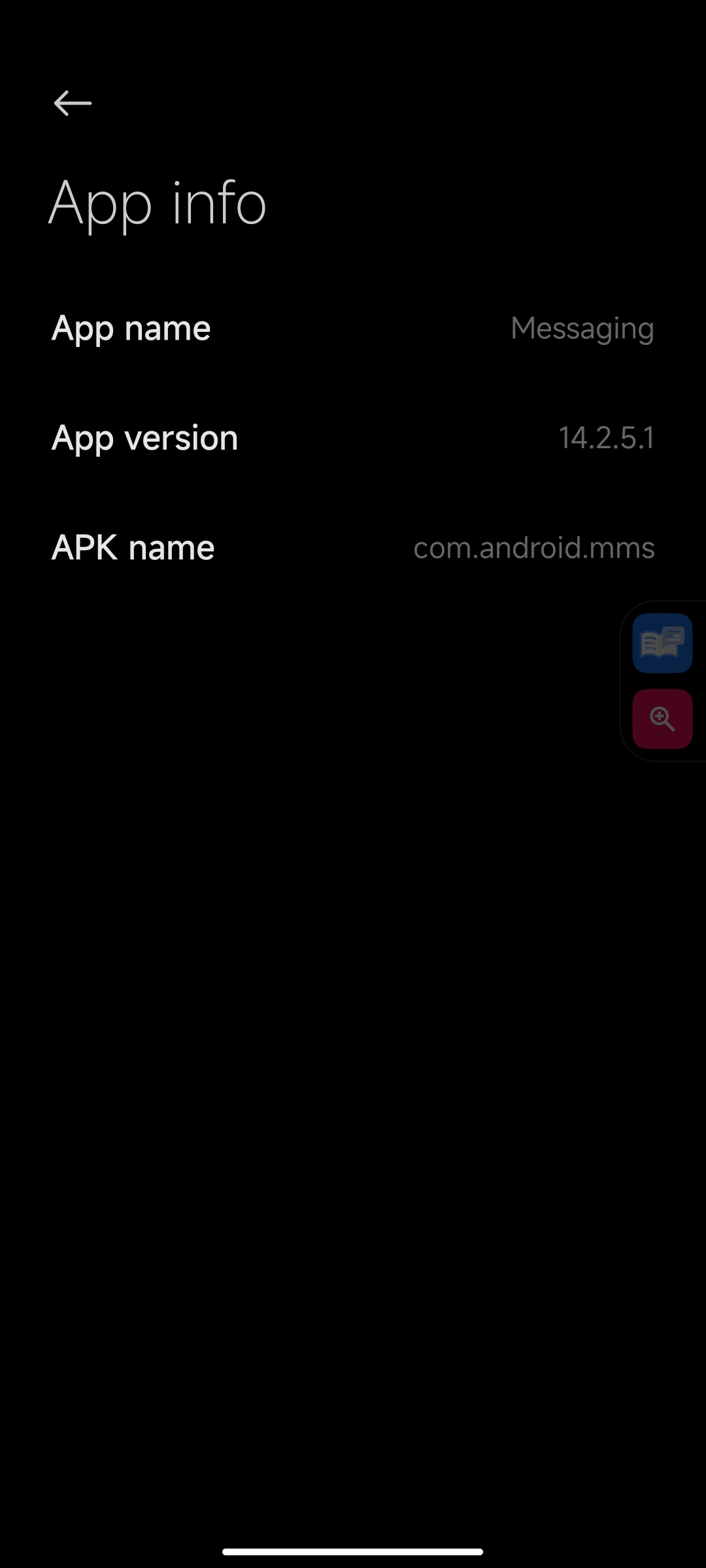Open the floating blue book reader shortcut

tap(662, 644)
